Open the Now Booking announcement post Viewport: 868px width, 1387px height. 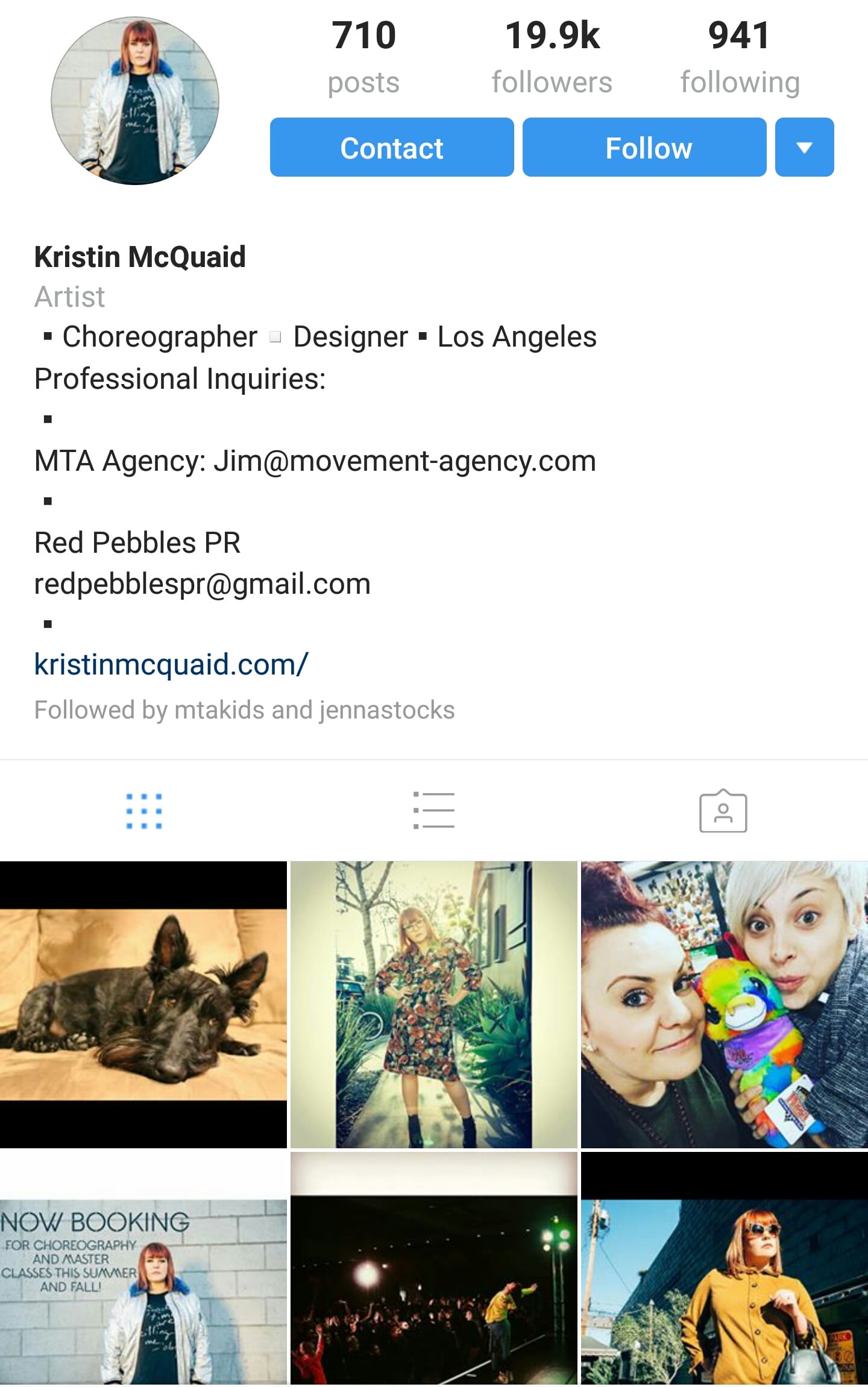(x=143, y=1269)
